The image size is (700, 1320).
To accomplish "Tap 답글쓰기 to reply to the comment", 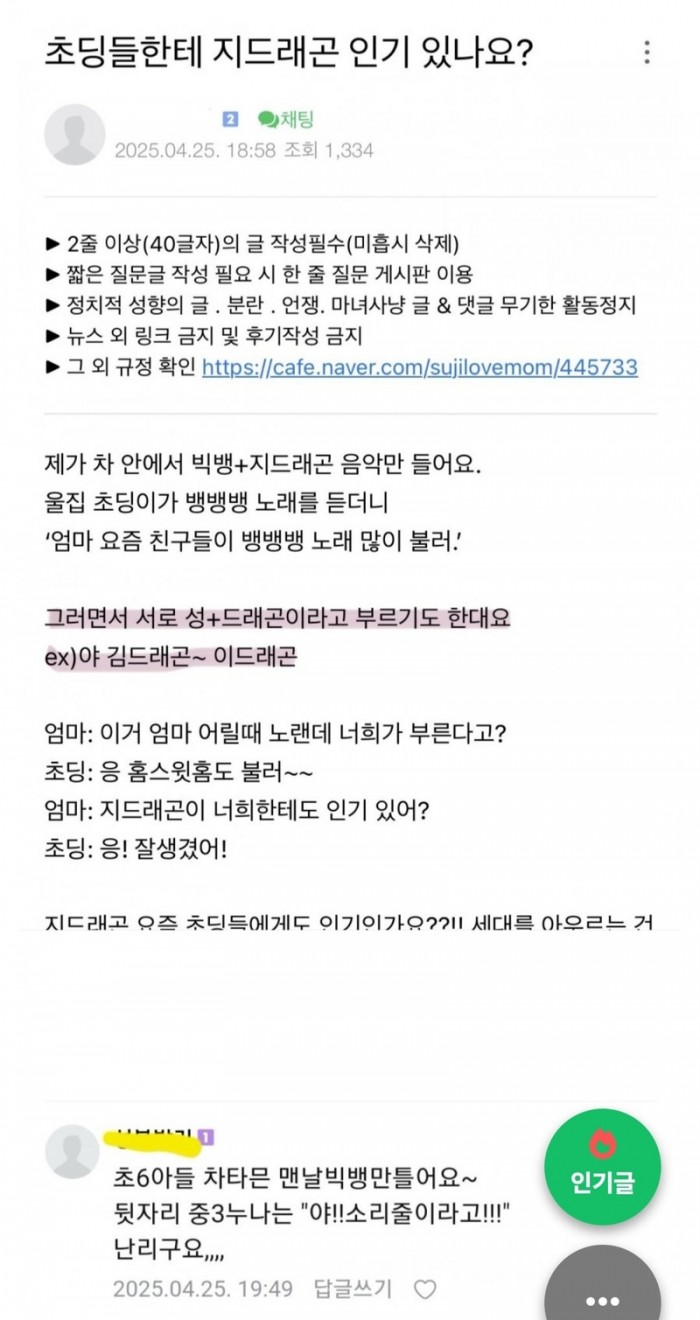I will pos(352,1290).
